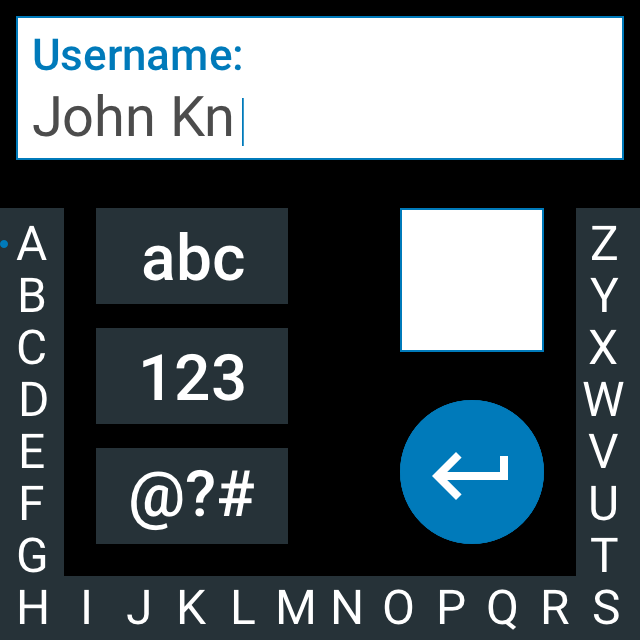Type the letter K key
Screen dimensions: 640x640
[191, 607]
